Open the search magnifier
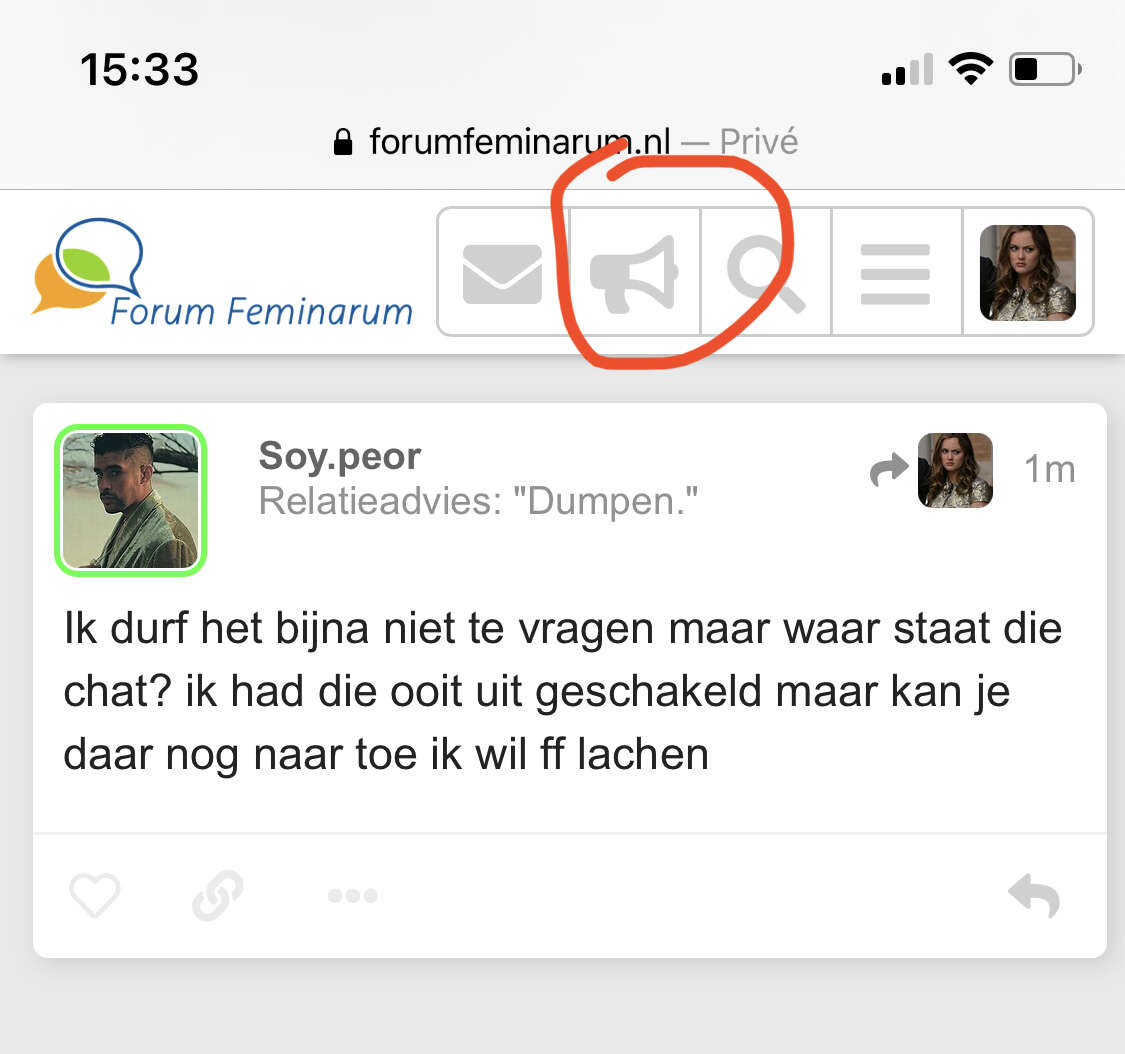The width and height of the screenshot is (1125, 1054). tap(765, 272)
